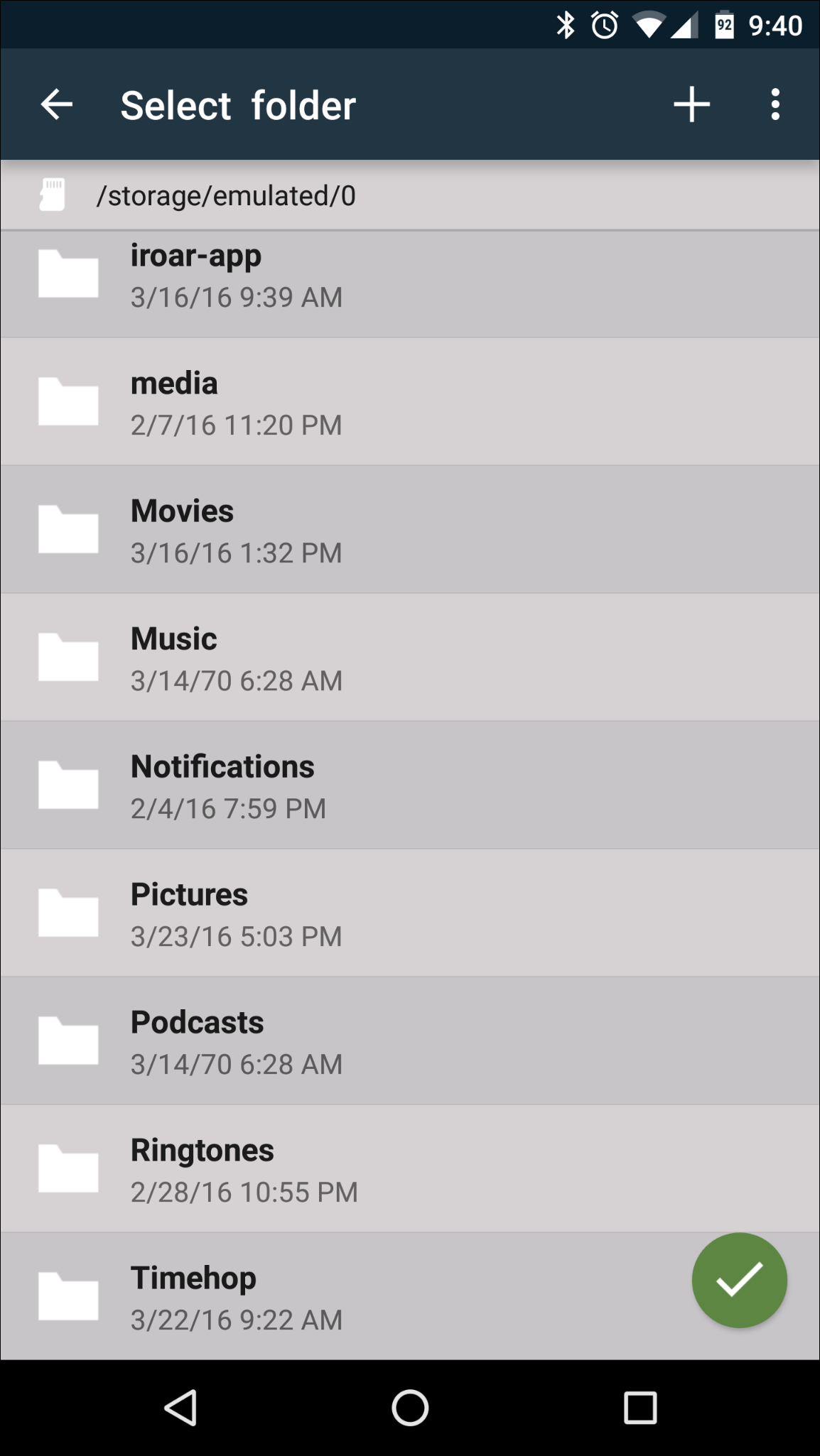Open the Timehop folder
820x1456 pixels.
[355, 1297]
